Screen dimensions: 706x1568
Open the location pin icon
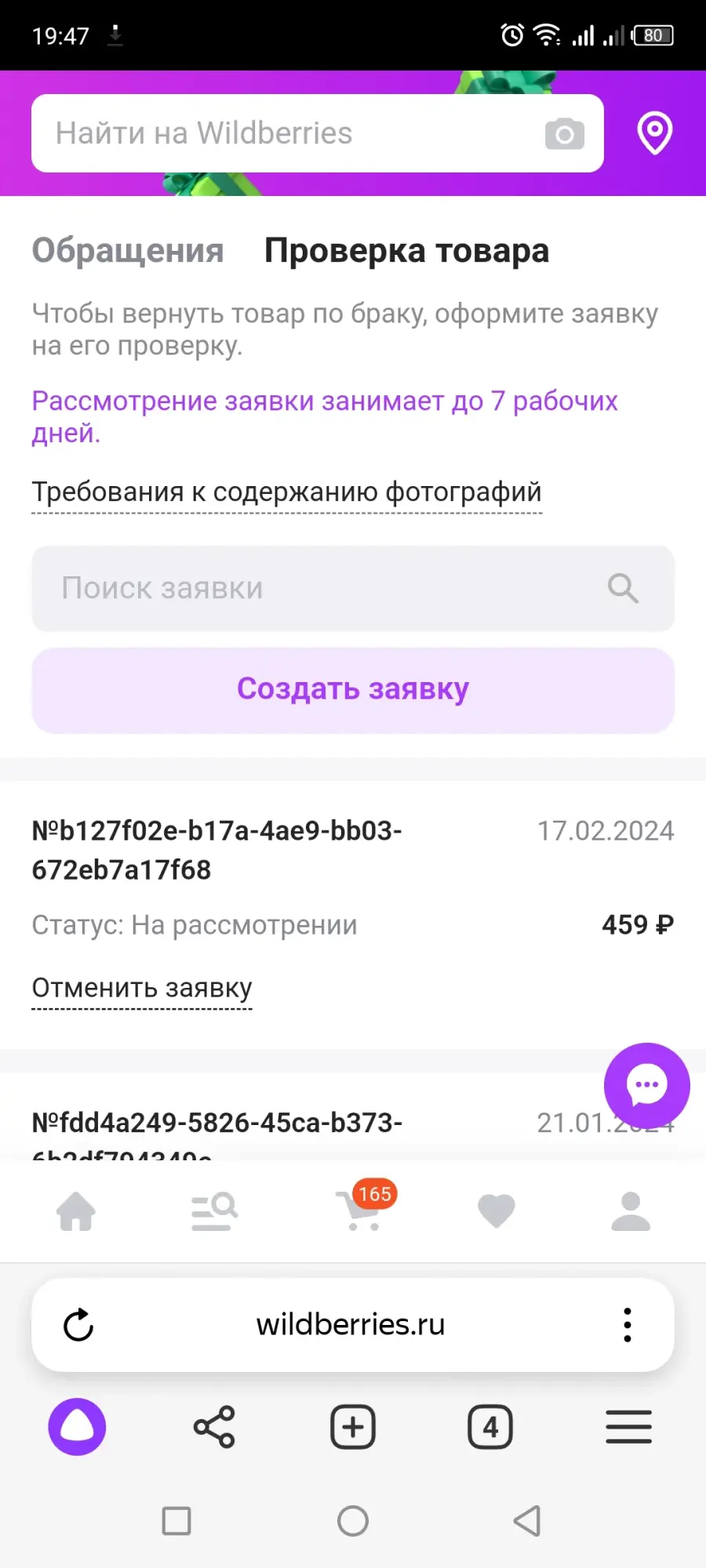point(655,133)
